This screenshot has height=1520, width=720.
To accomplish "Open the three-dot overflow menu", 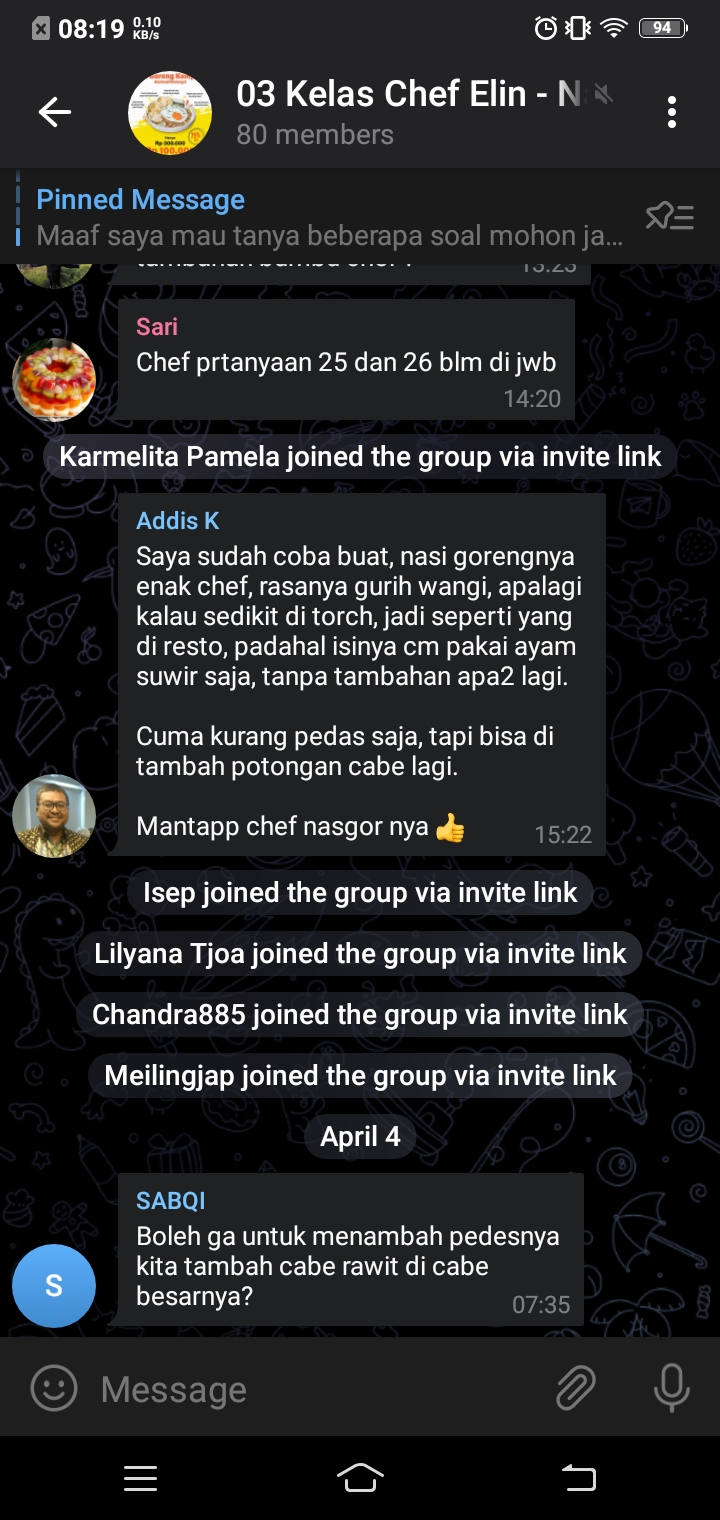I will (x=672, y=113).
